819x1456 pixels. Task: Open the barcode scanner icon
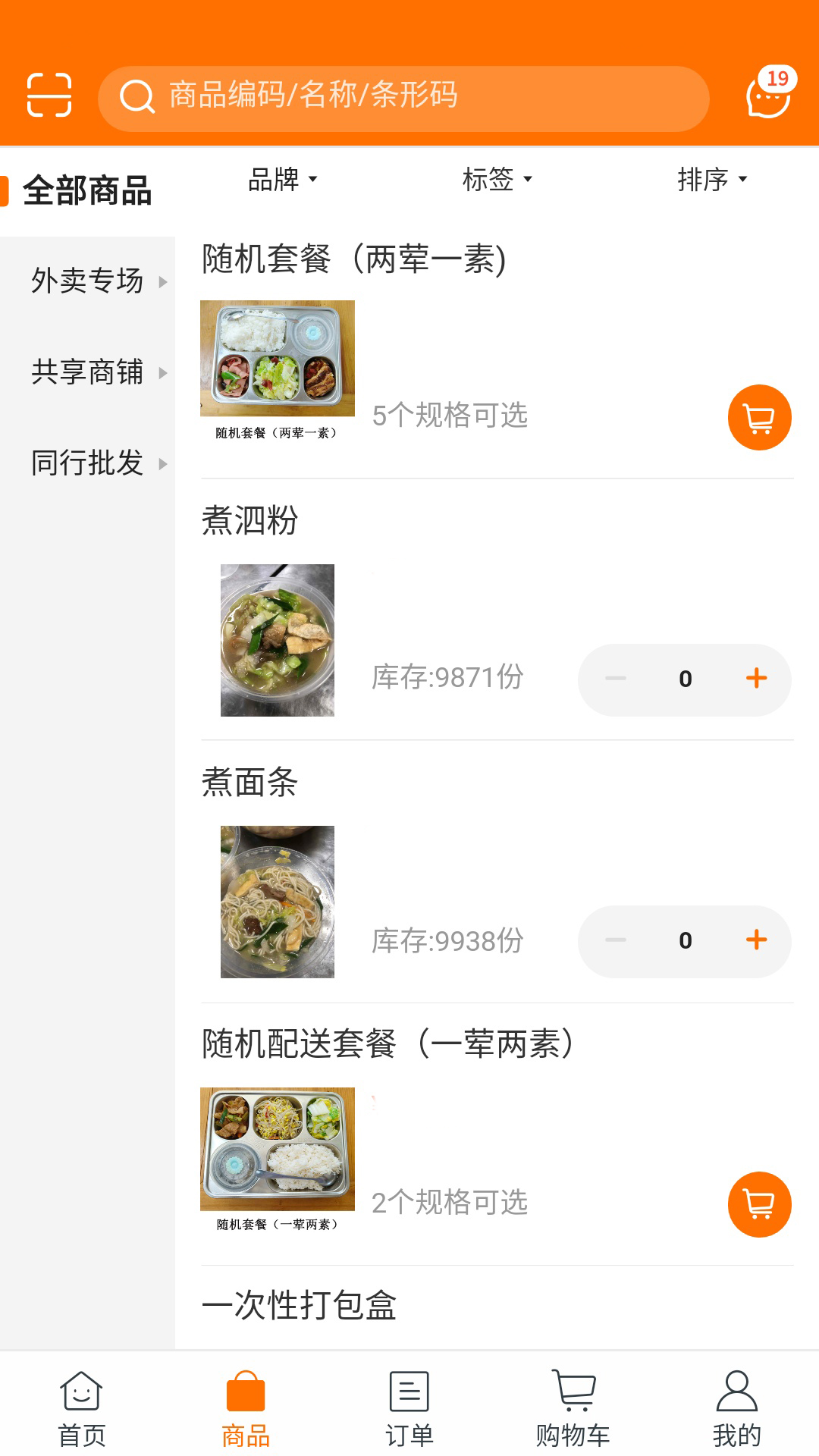click(x=49, y=96)
